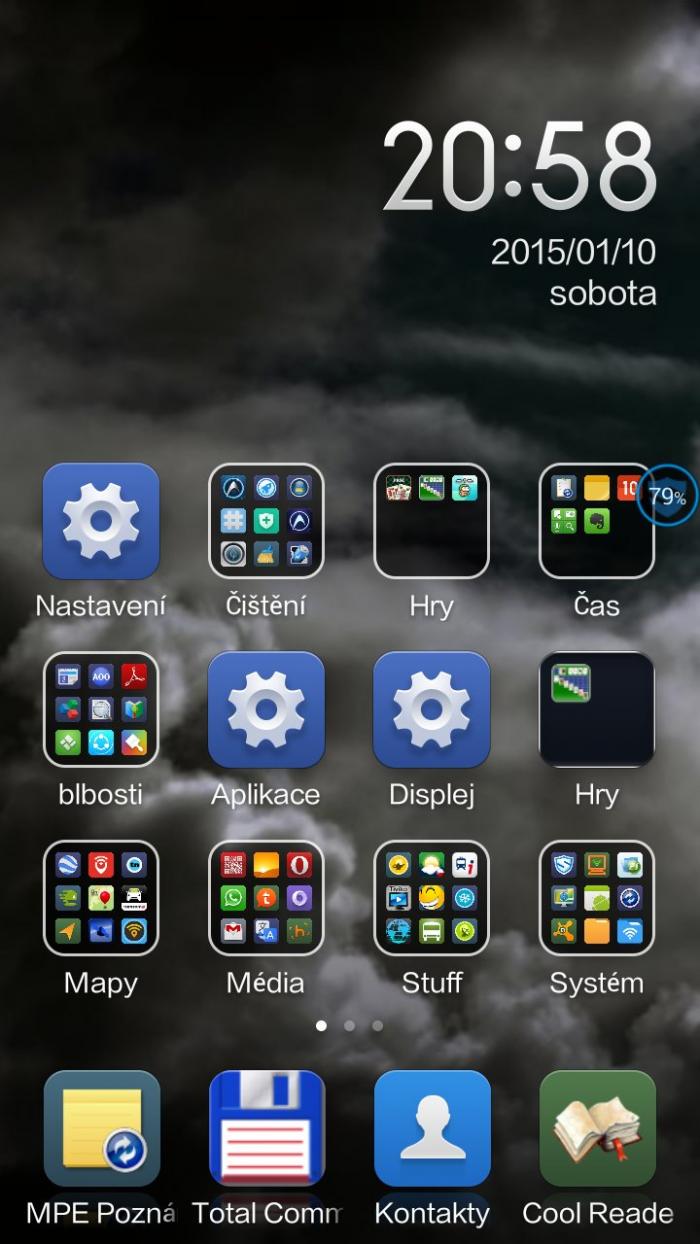Open the Hry folder with one game
This screenshot has width=700, height=1244.
(596, 709)
